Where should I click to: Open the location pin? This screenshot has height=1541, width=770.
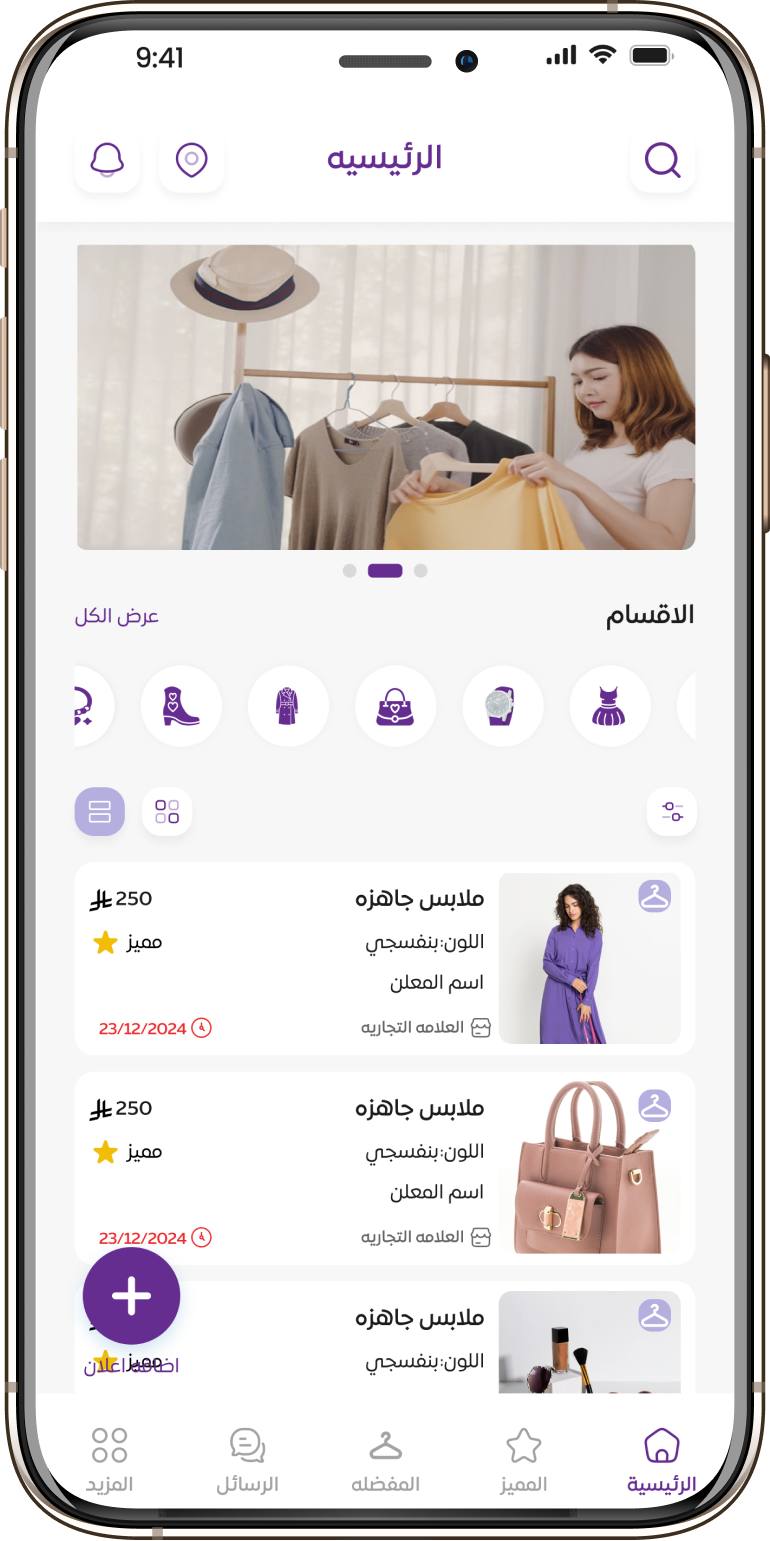coord(191,159)
